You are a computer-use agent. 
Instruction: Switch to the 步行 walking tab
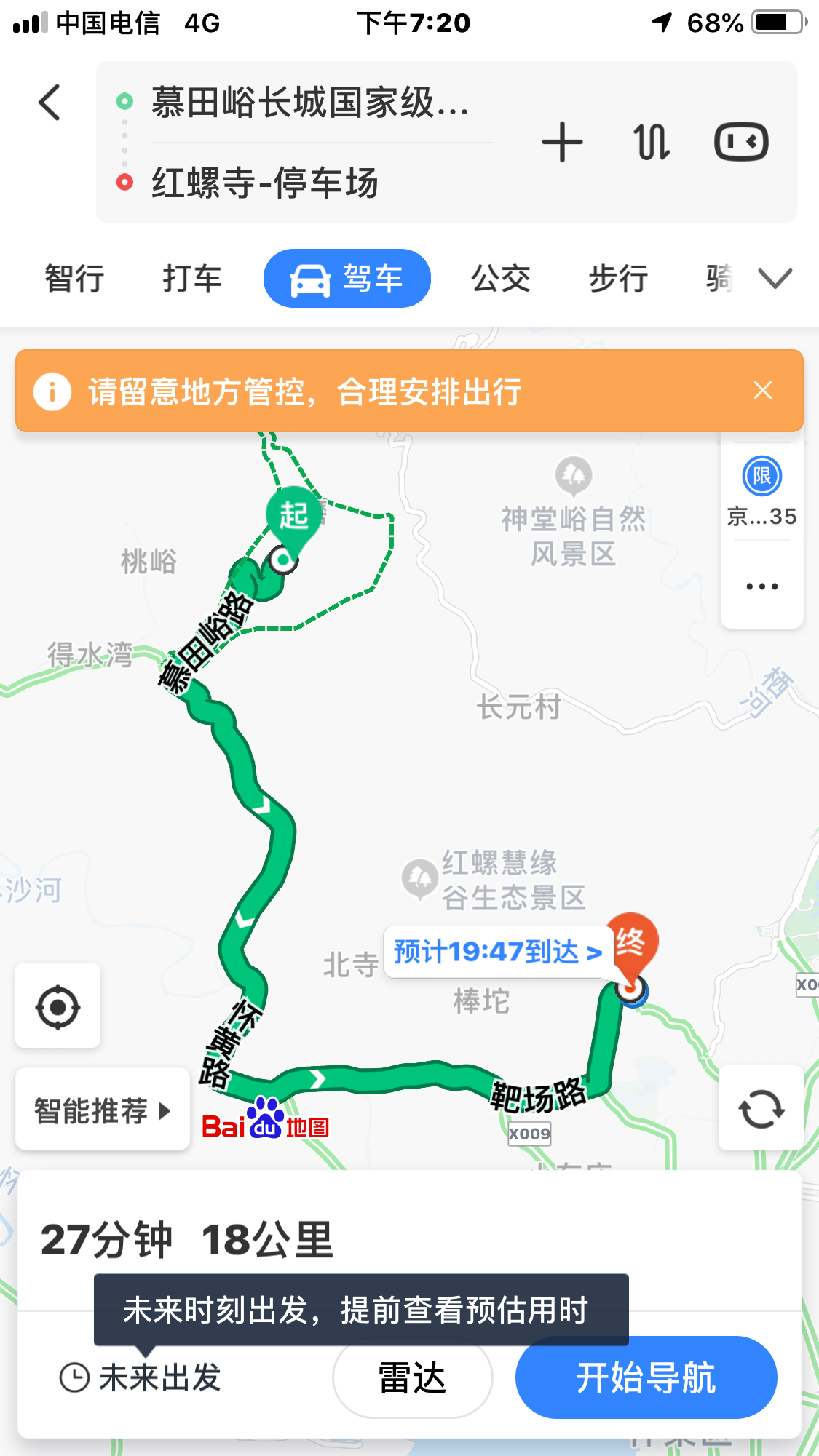618,279
